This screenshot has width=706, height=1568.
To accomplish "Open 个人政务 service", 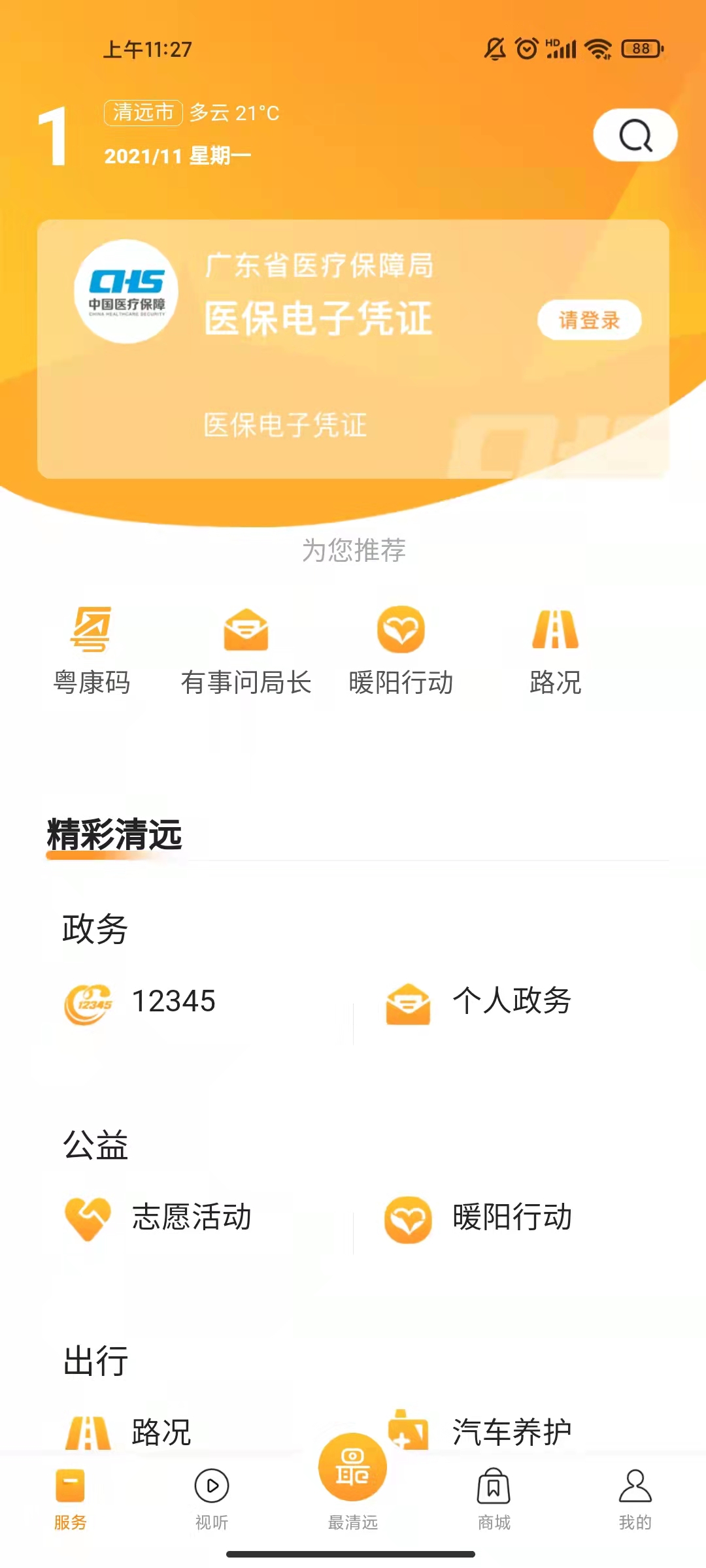I will (x=479, y=1002).
